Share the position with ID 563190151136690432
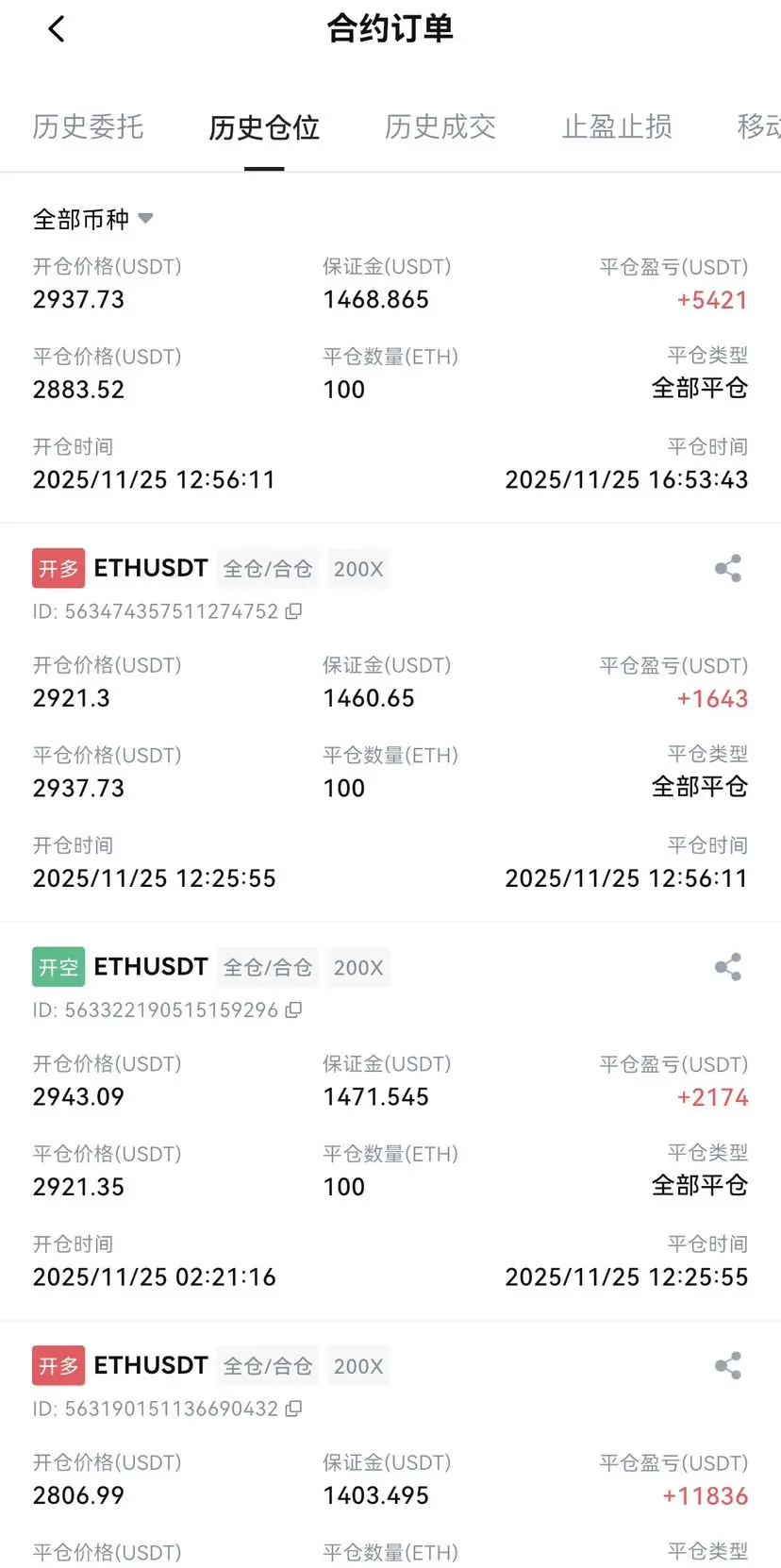Viewport: 781px width, 1568px height. pos(728,1365)
